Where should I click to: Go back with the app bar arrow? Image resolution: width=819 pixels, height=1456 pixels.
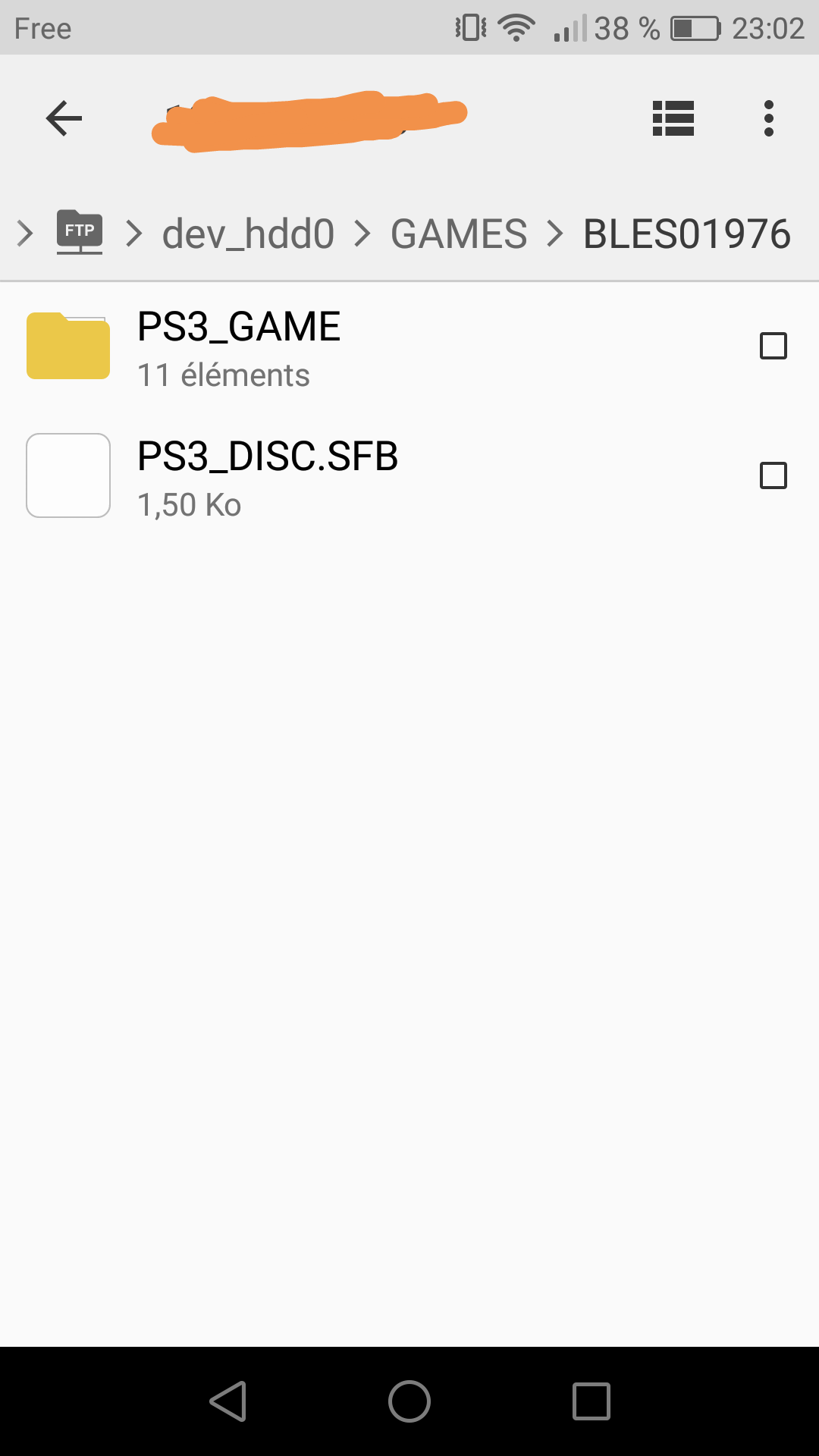point(64,118)
